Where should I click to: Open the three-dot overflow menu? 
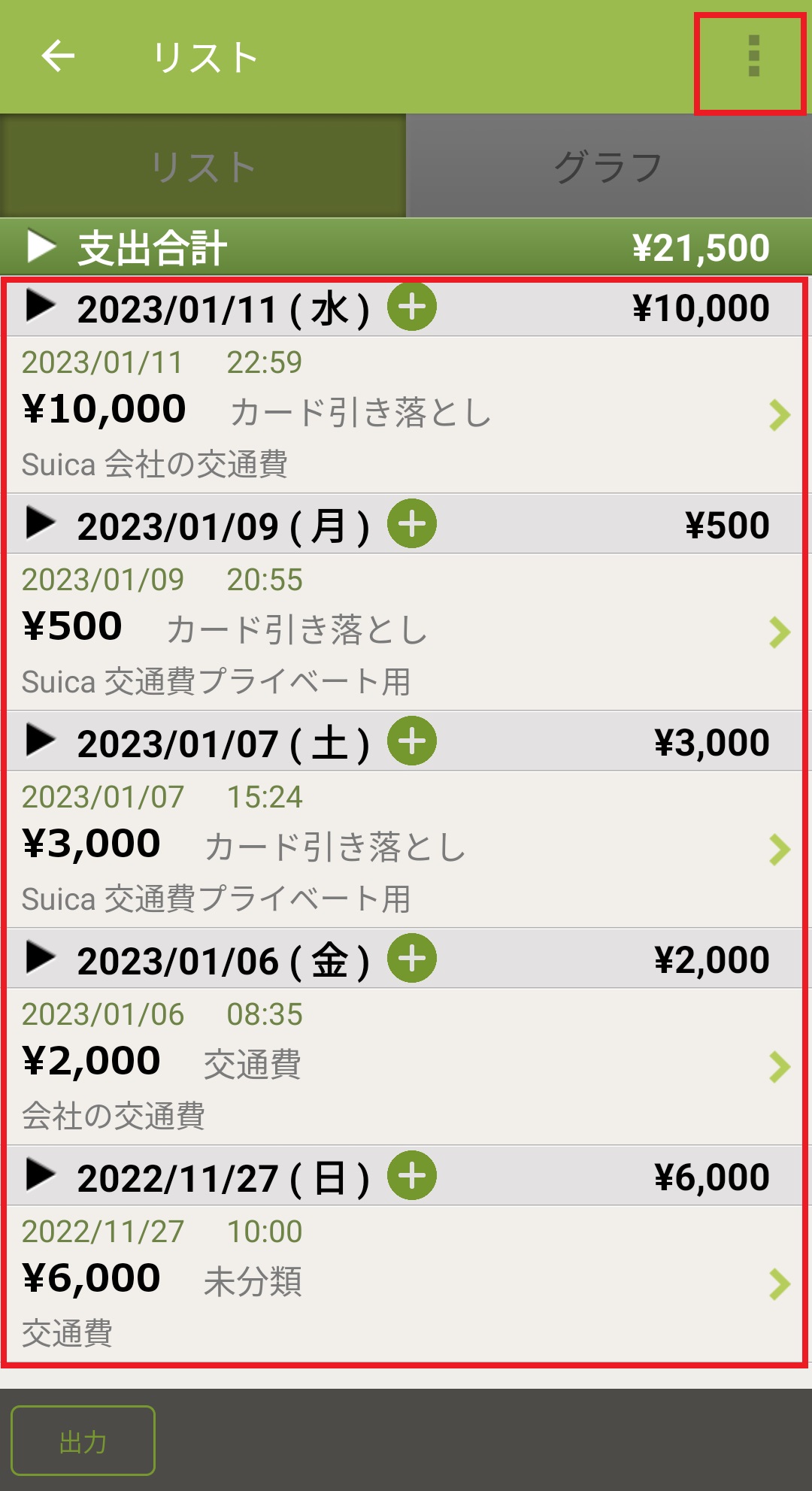(753, 56)
